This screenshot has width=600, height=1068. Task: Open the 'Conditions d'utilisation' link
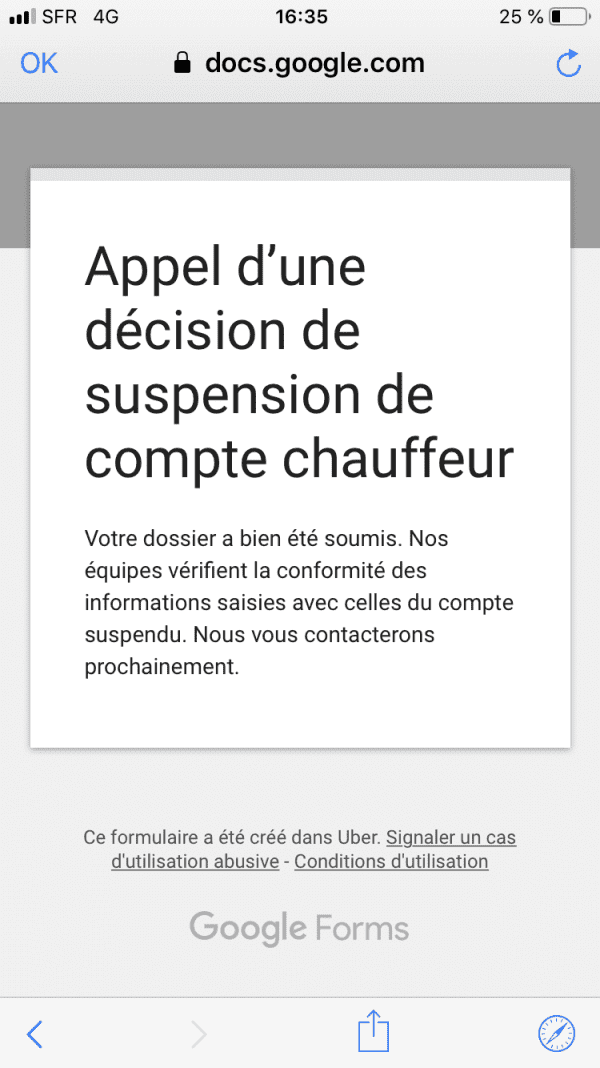click(391, 862)
